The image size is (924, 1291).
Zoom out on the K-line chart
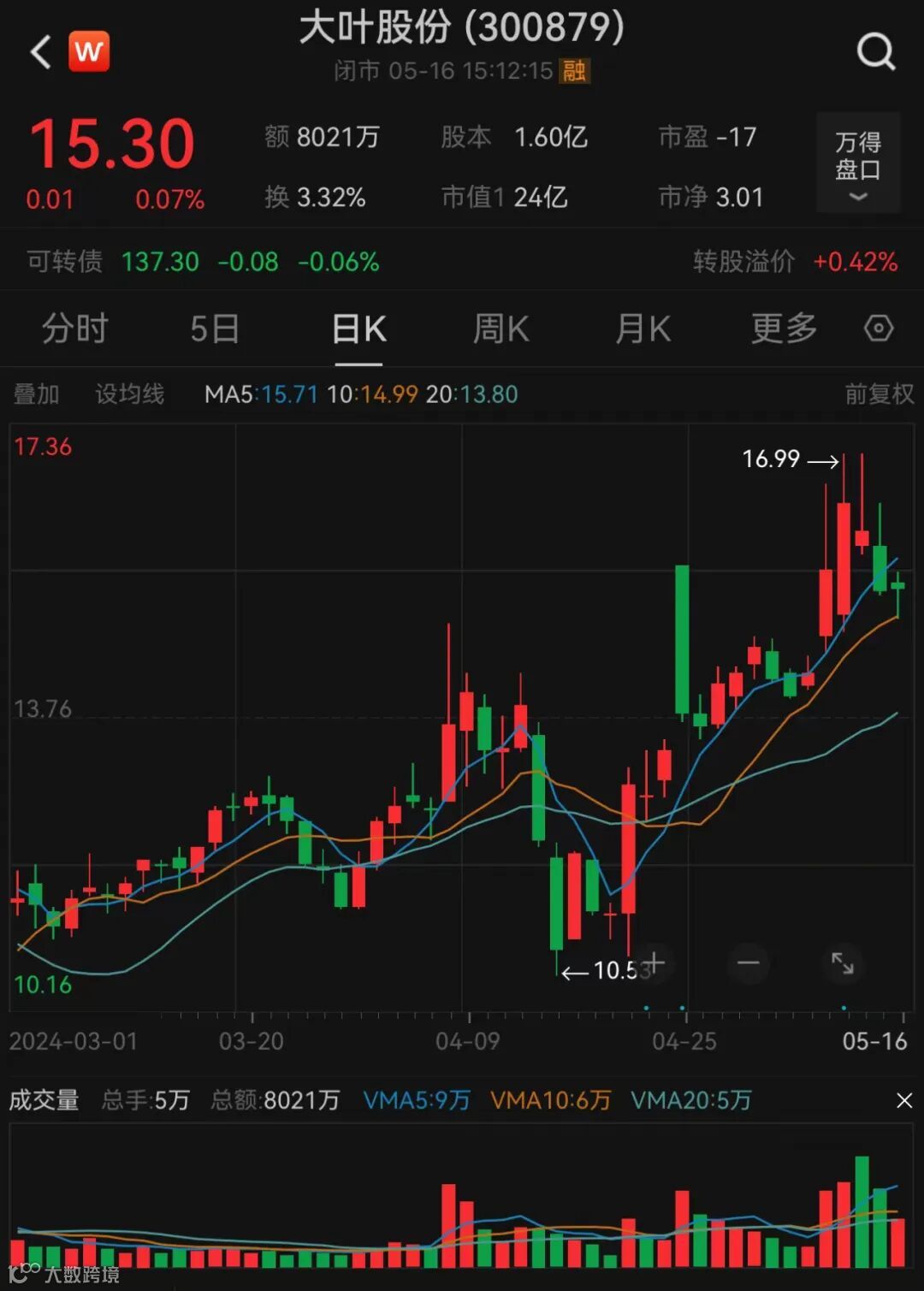pyautogui.click(x=749, y=963)
